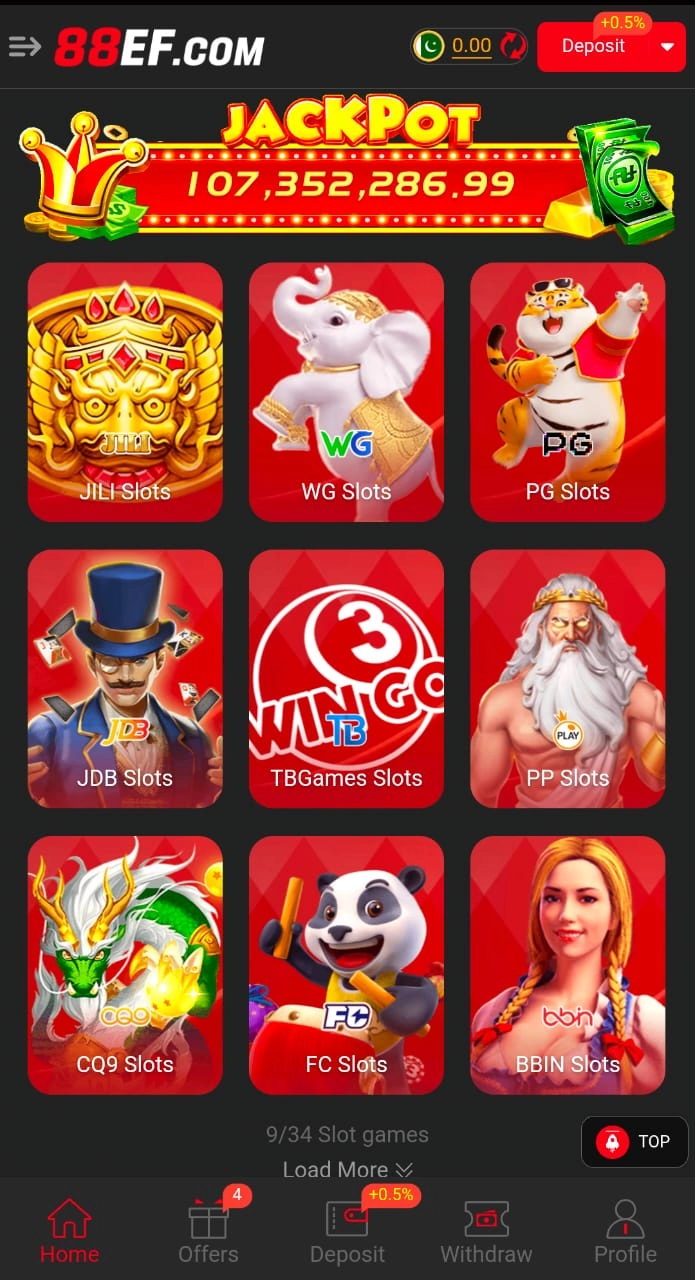Open TBGames Slots tile
This screenshot has width=695, height=1280.
point(346,678)
